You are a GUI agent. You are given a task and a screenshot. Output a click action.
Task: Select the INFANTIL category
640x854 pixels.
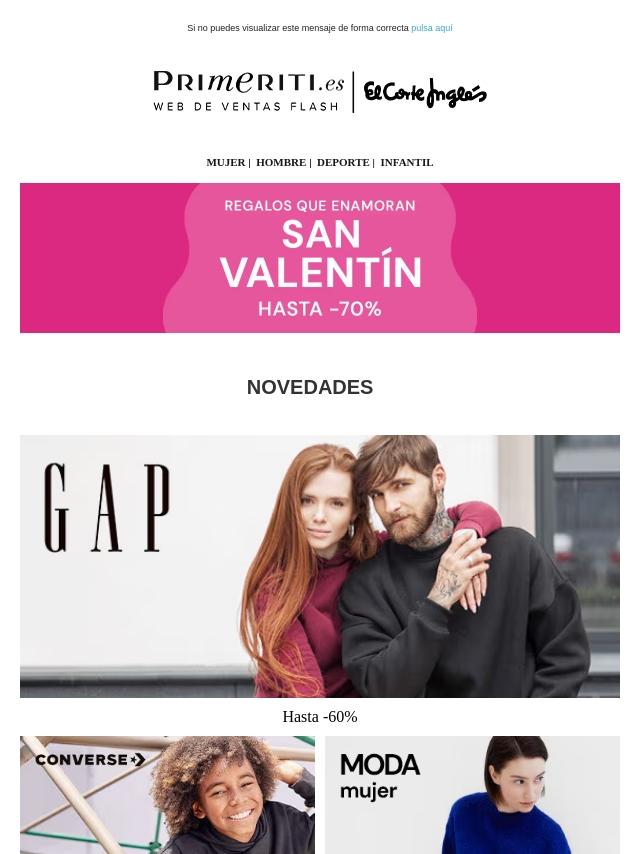coord(406,162)
